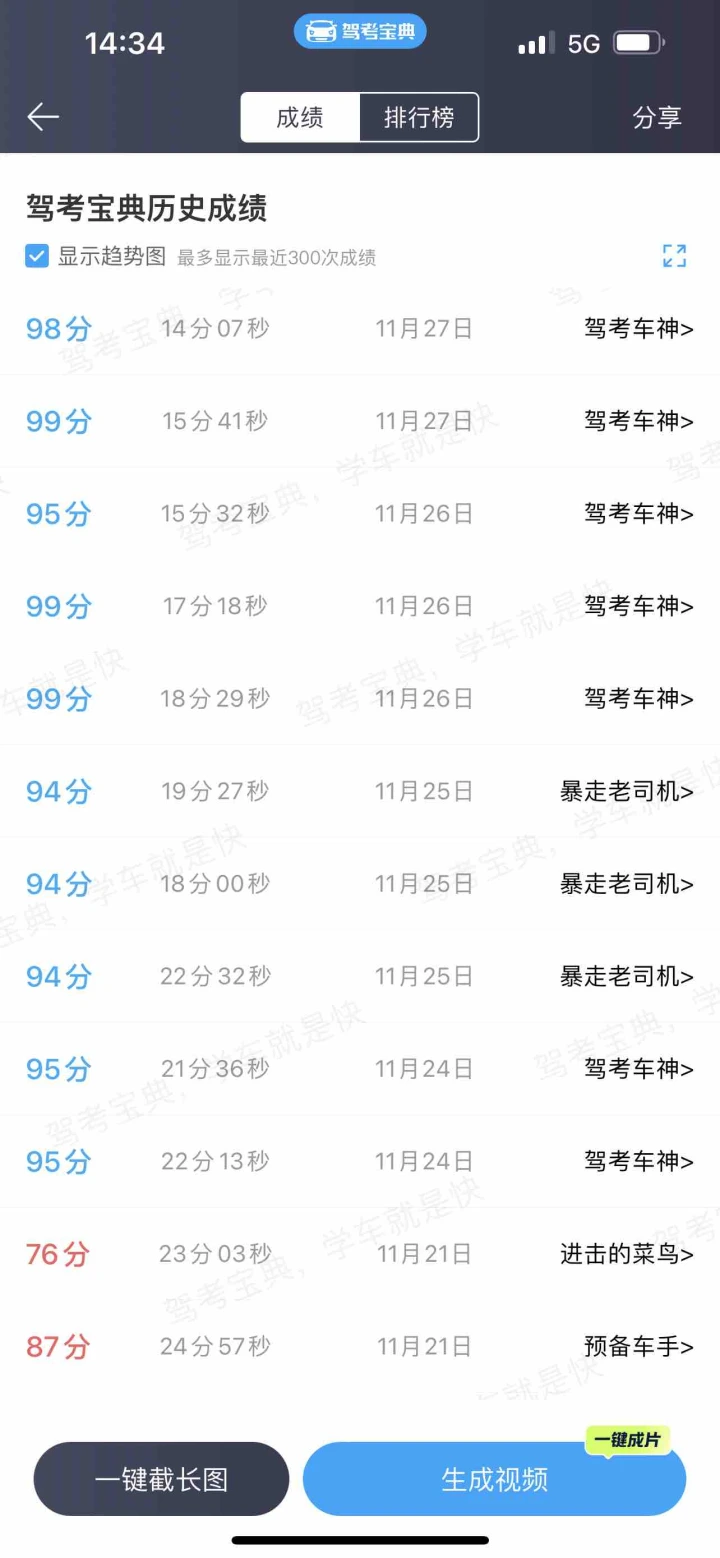View the 95分 record timed 21分36秒
The image size is (720, 1558).
360,1068
